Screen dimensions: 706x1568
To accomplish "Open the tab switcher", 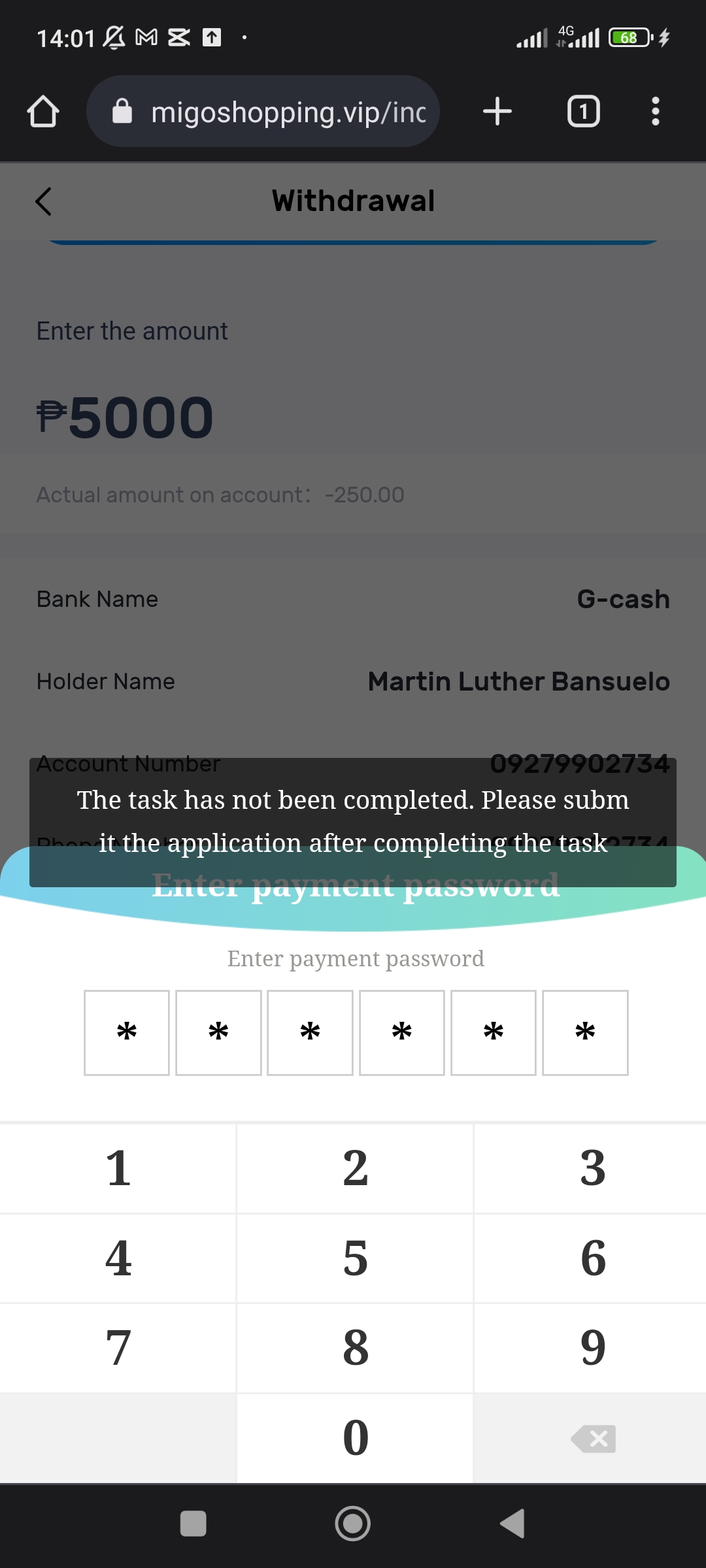I will point(583,111).
